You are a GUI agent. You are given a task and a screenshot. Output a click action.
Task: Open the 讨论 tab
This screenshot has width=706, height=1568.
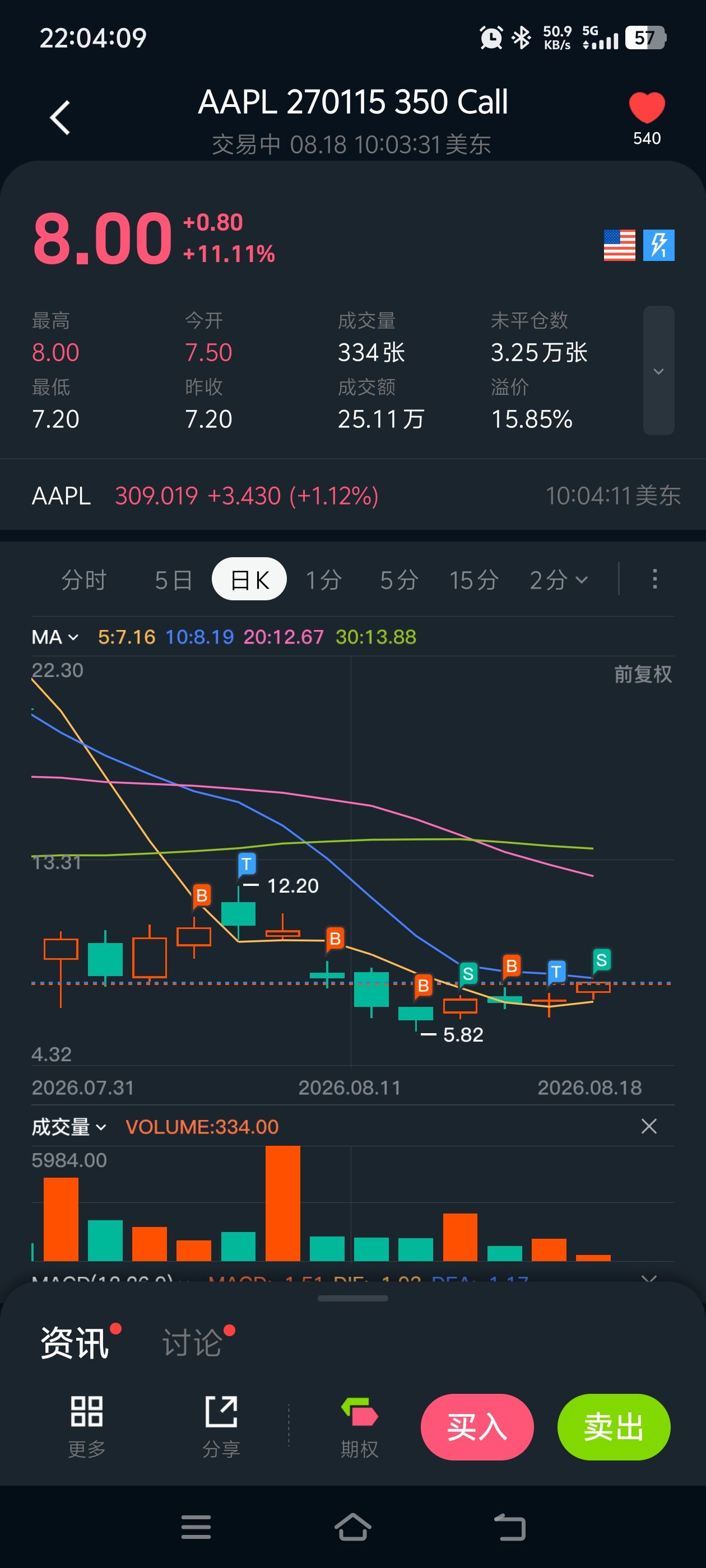[193, 1343]
